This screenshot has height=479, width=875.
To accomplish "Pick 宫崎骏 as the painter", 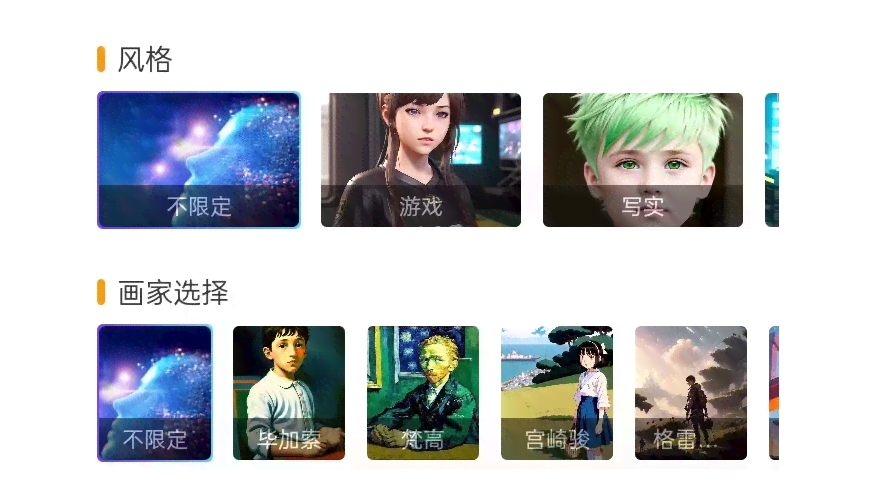I will pos(557,393).
